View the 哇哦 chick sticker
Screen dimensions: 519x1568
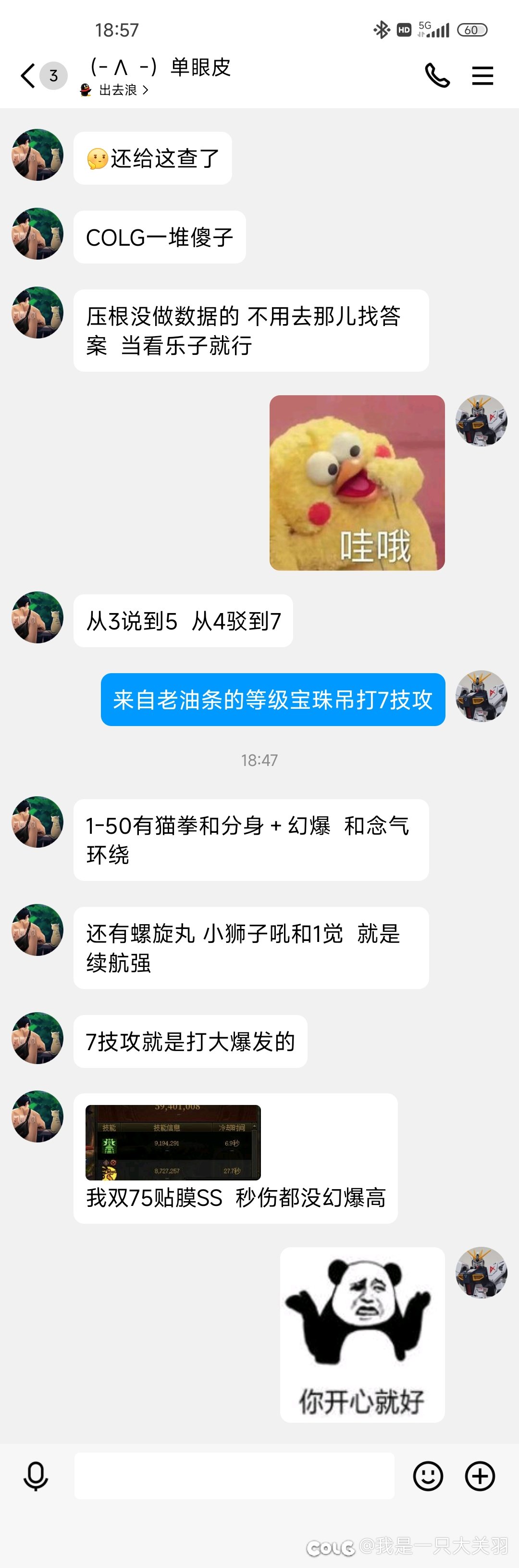(357, 483)
